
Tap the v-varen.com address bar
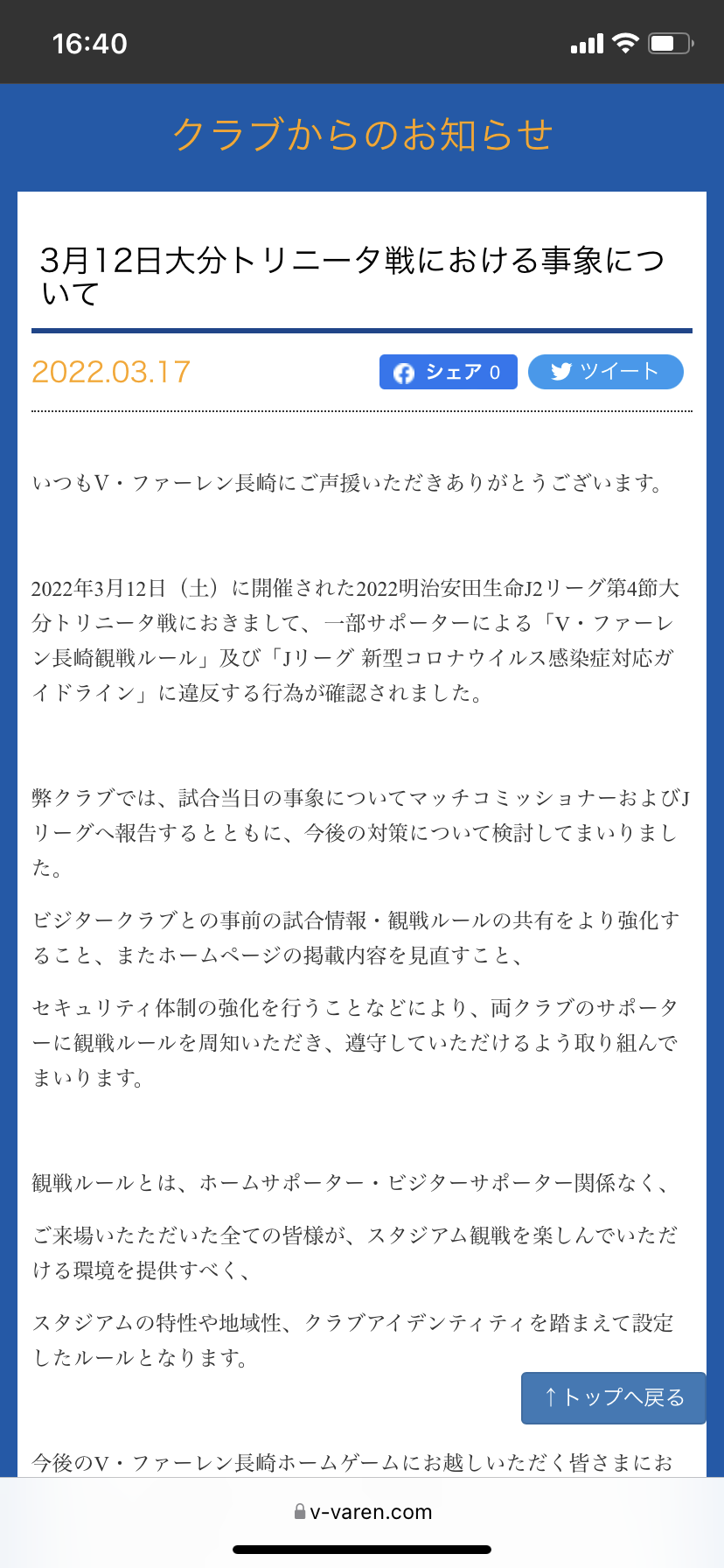pos(362,1511)
